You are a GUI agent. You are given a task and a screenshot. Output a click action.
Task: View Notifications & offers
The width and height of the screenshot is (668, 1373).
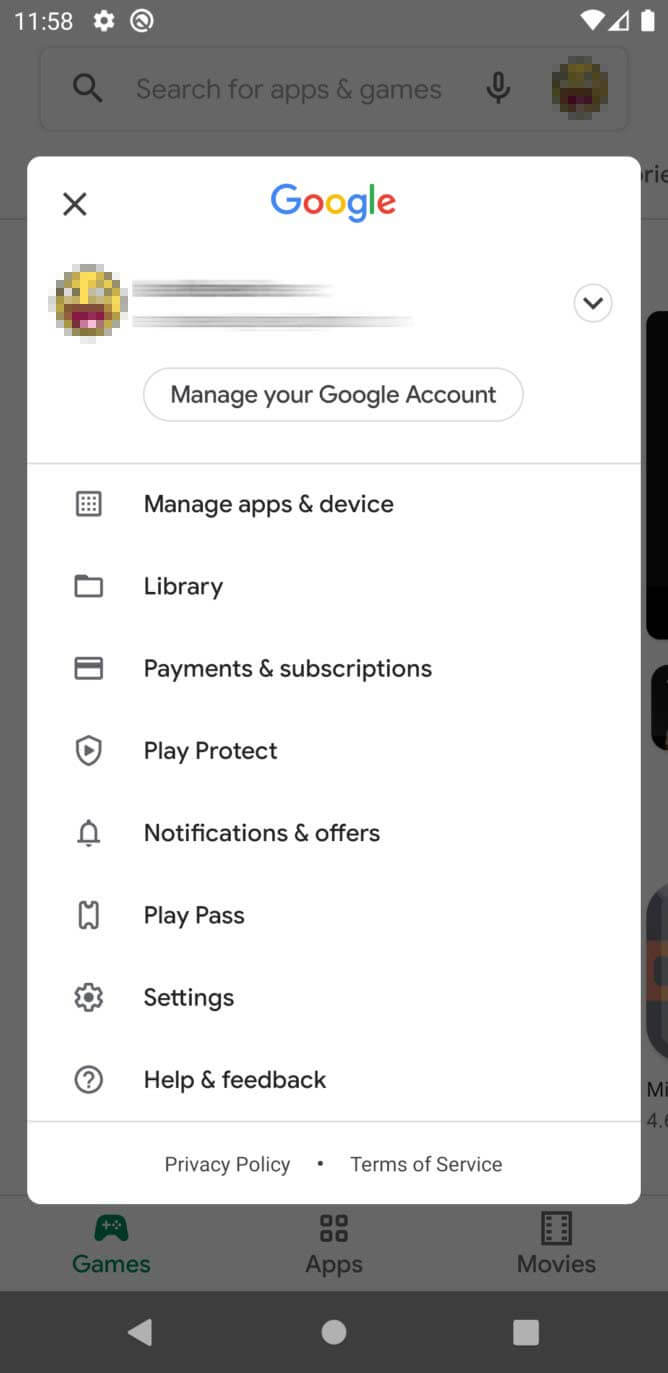coord(334,832)
